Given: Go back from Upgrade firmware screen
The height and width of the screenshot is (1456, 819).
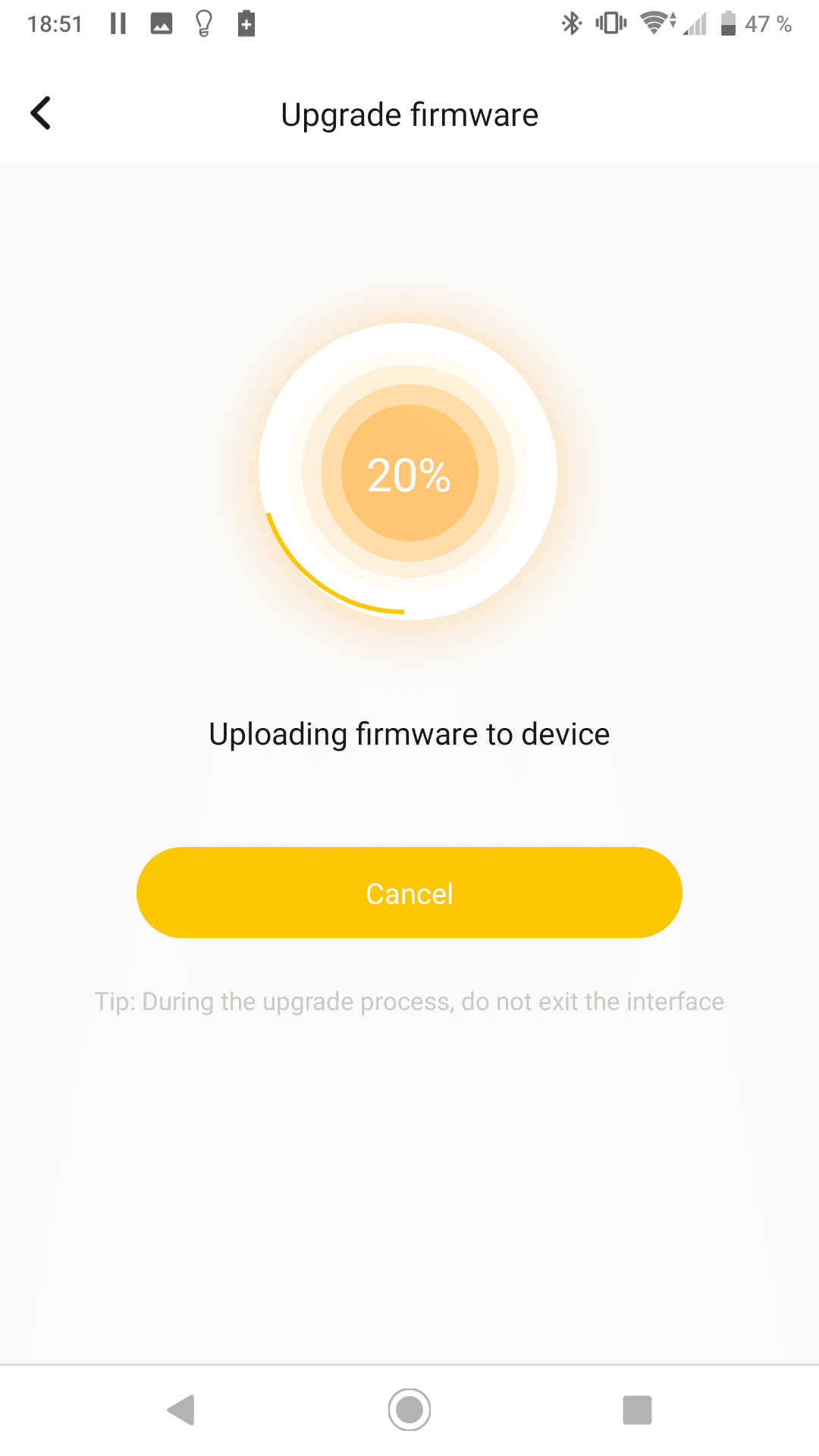Looking at the screenshot, I should point(41,114).
